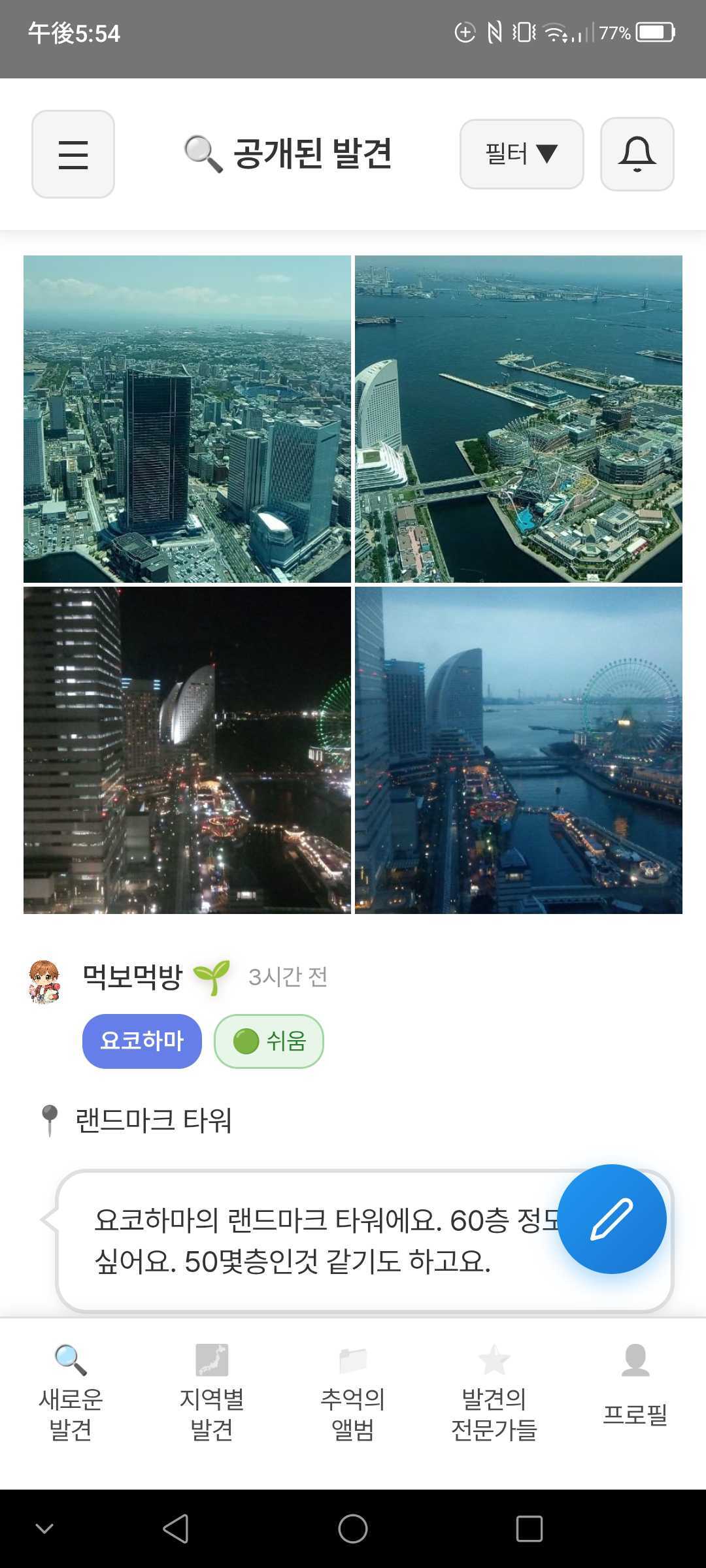
Task: Tap the 쉬움 difficulty chip
Action: [x=269, y=1041]
